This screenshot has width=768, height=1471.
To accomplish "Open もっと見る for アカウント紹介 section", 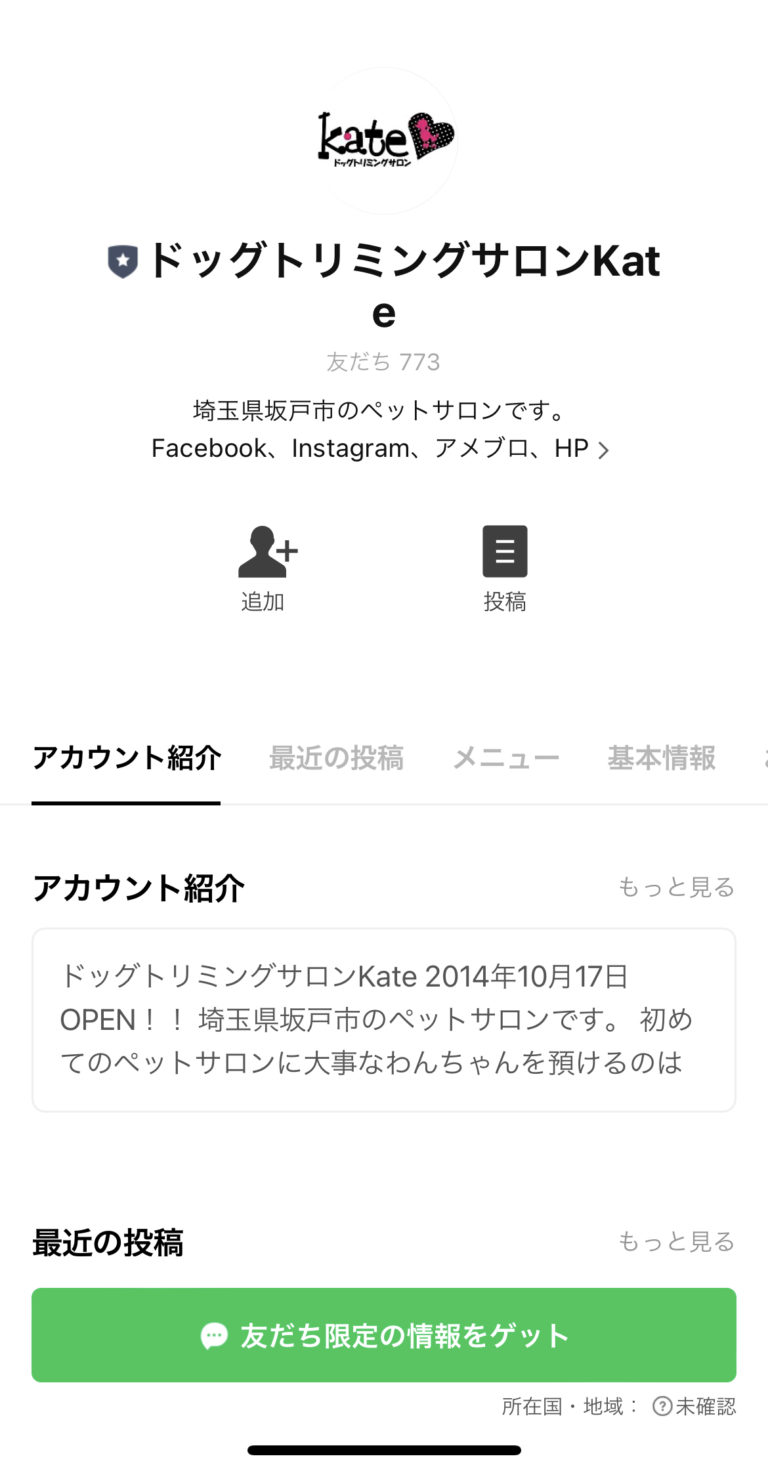I will pos(676,886).
